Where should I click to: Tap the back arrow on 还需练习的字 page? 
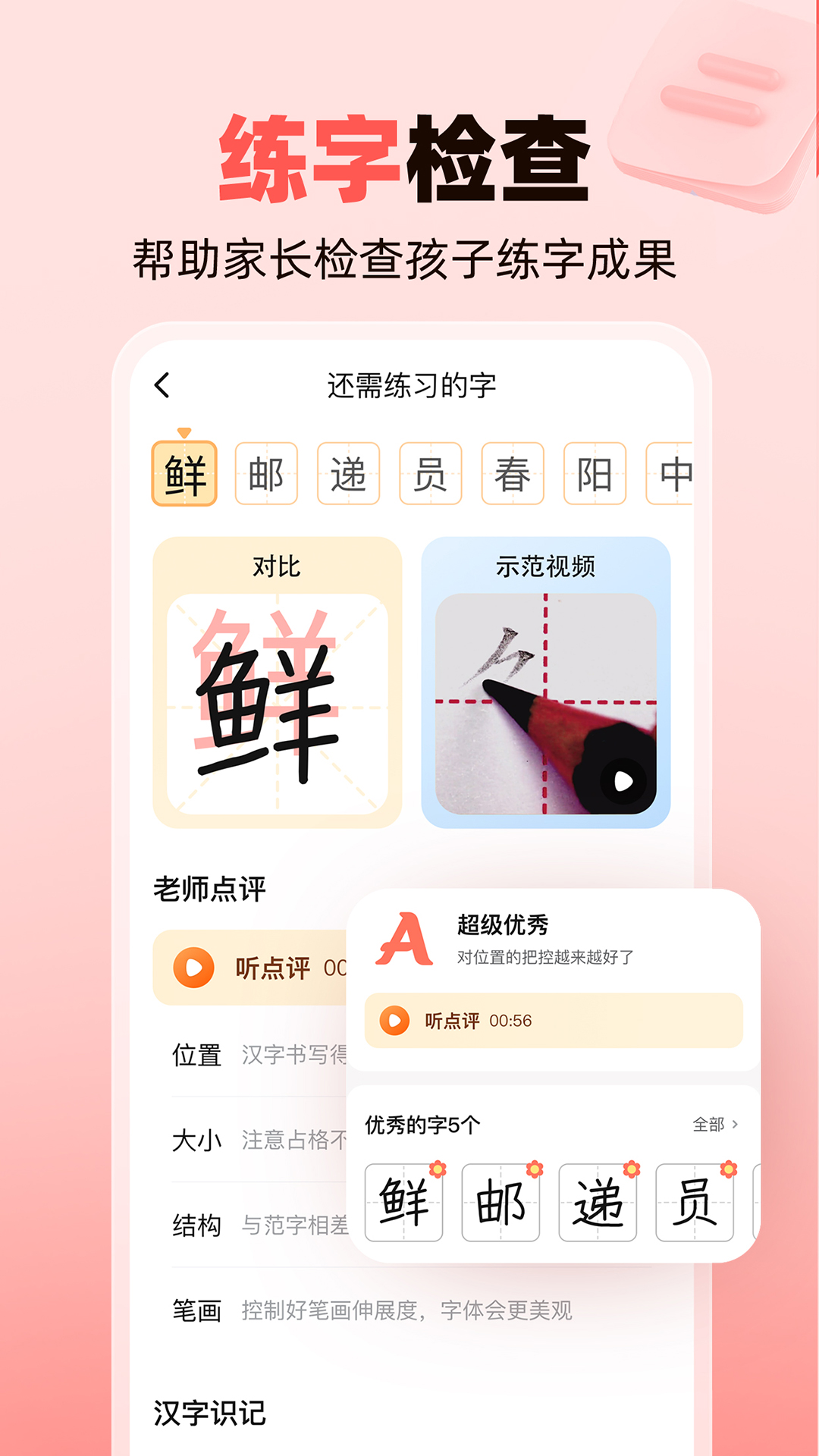point(162,385)
